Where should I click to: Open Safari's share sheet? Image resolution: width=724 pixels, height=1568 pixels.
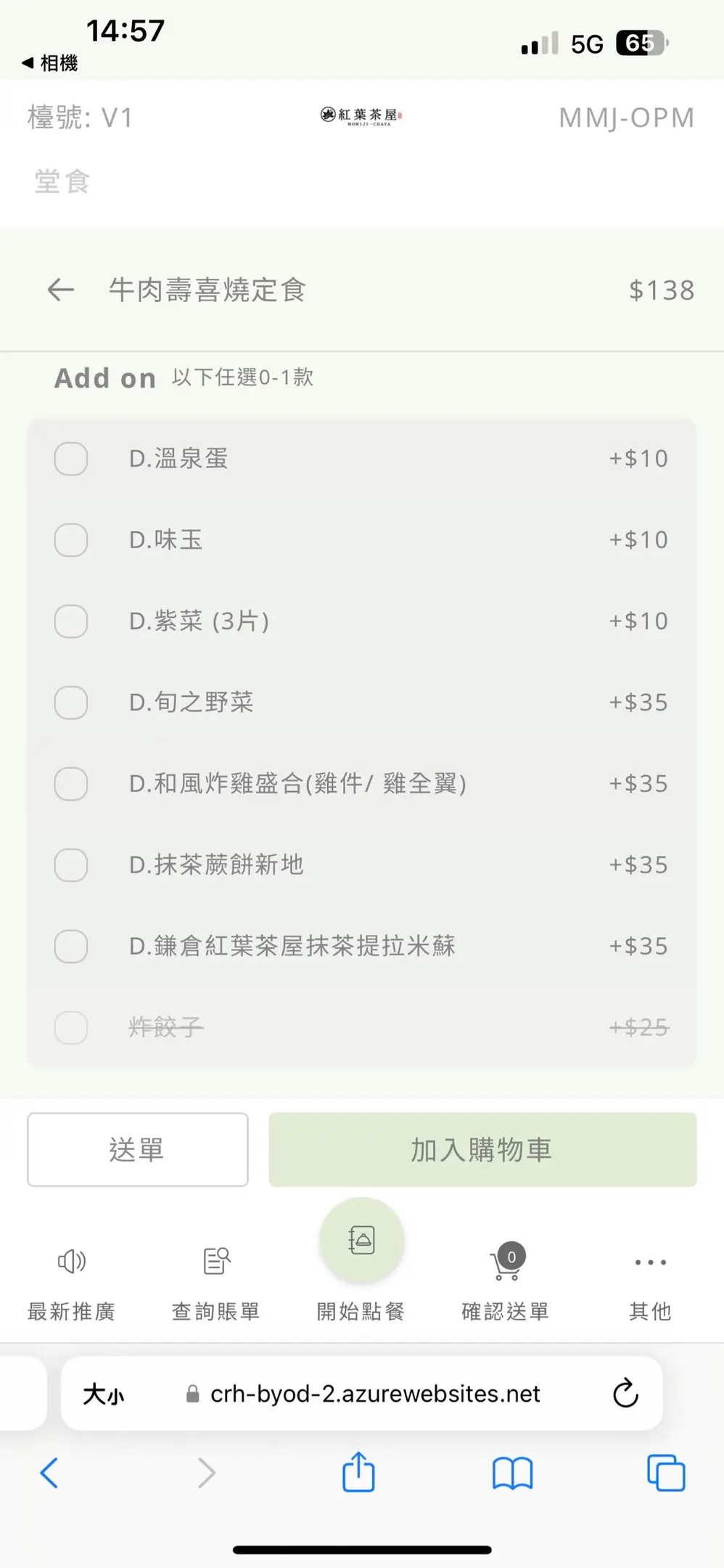358,1472
